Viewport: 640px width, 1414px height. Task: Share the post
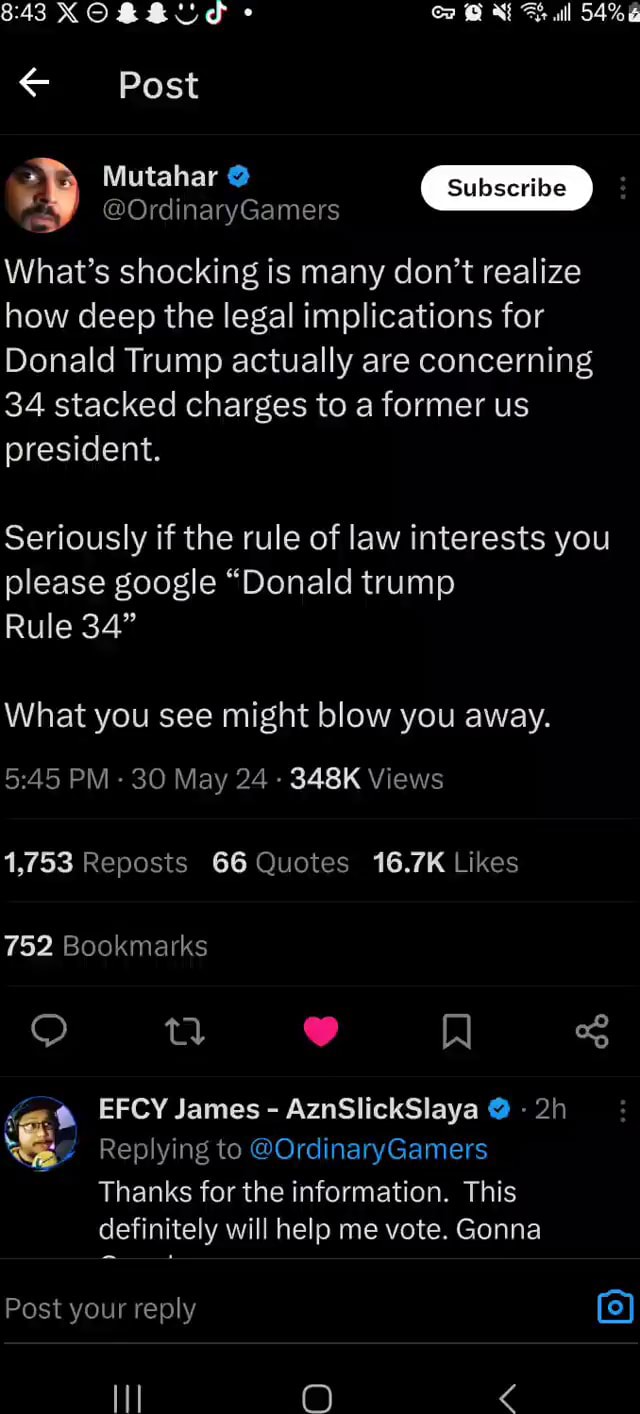pyautogui.click(x=592, y=1030)
